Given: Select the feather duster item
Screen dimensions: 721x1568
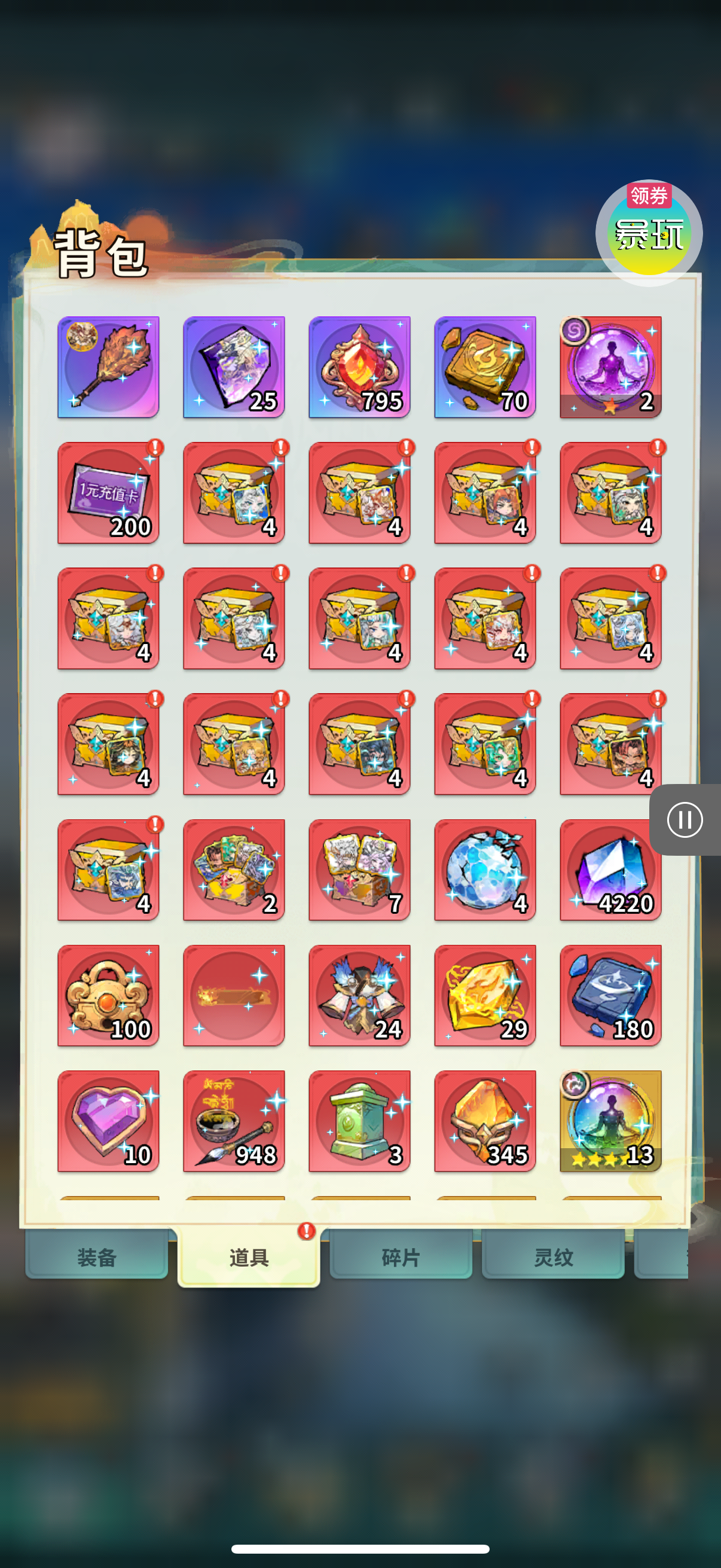Looking at the screenshot, I should 108,367.
